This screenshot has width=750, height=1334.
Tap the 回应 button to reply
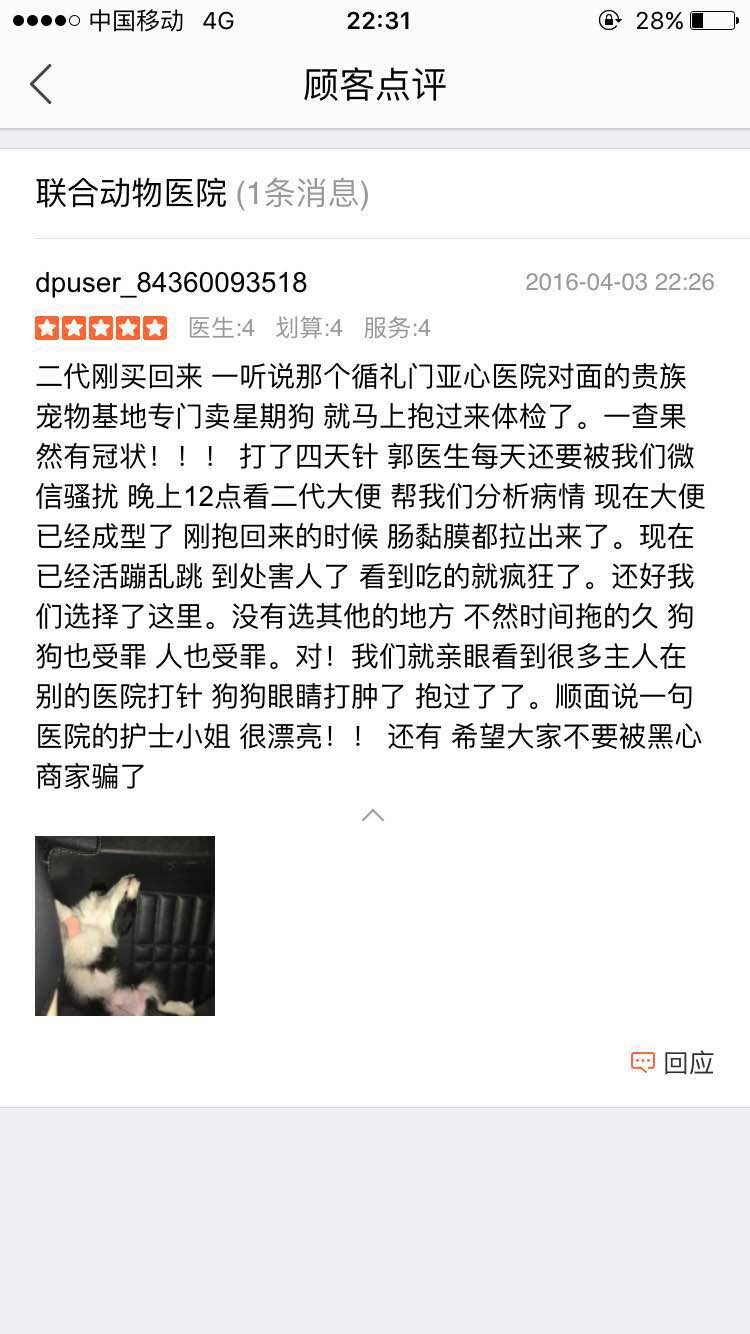(673, 1062)
